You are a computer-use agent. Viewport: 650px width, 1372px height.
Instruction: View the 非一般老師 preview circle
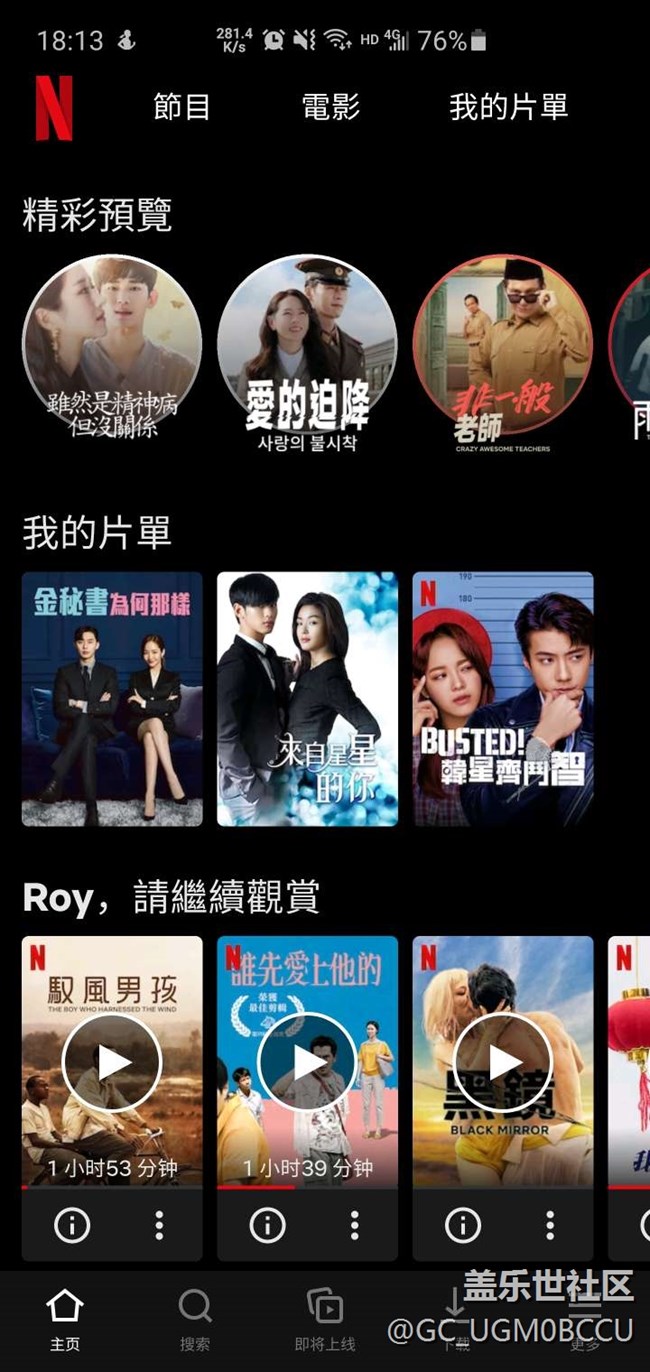(503, 345)
